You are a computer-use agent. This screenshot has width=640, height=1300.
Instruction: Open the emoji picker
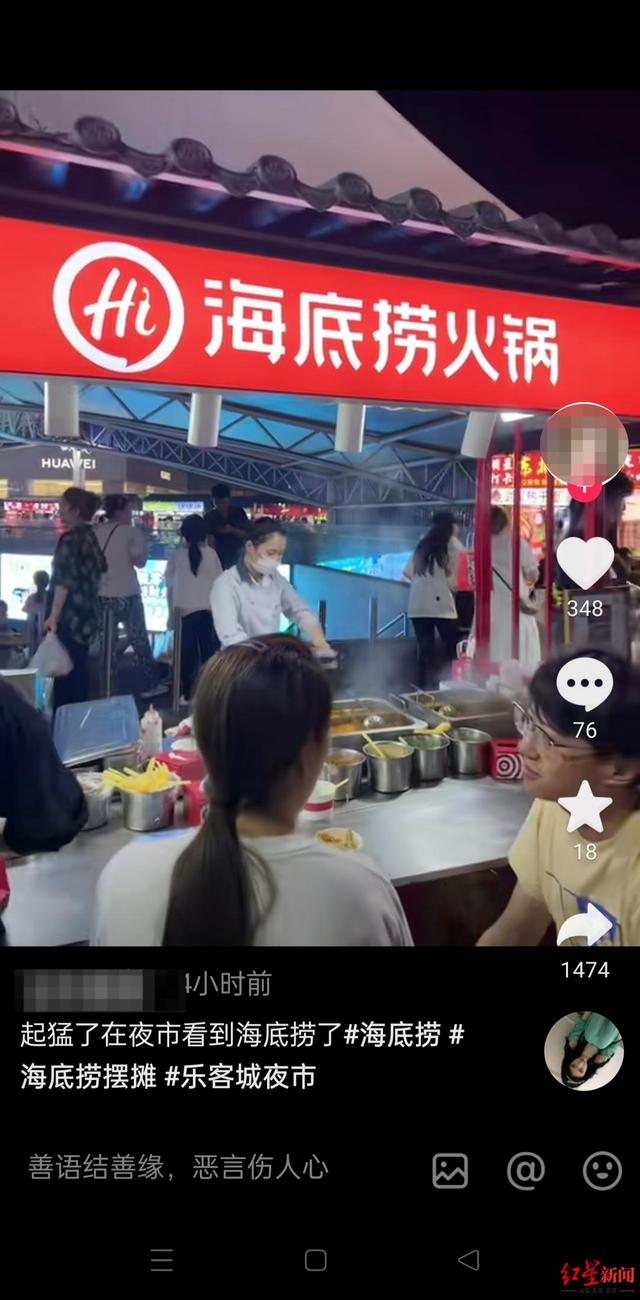(x=602, y=1169)
